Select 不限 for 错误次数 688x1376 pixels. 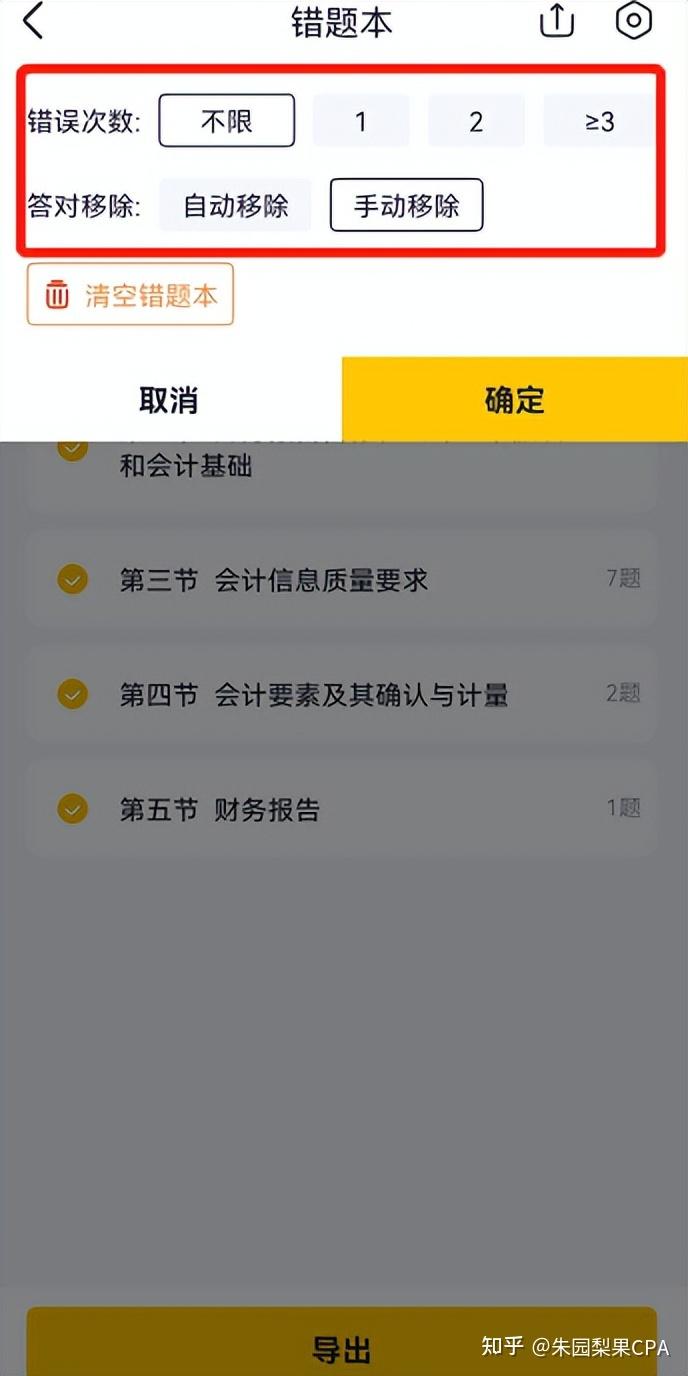click(227, 121)
